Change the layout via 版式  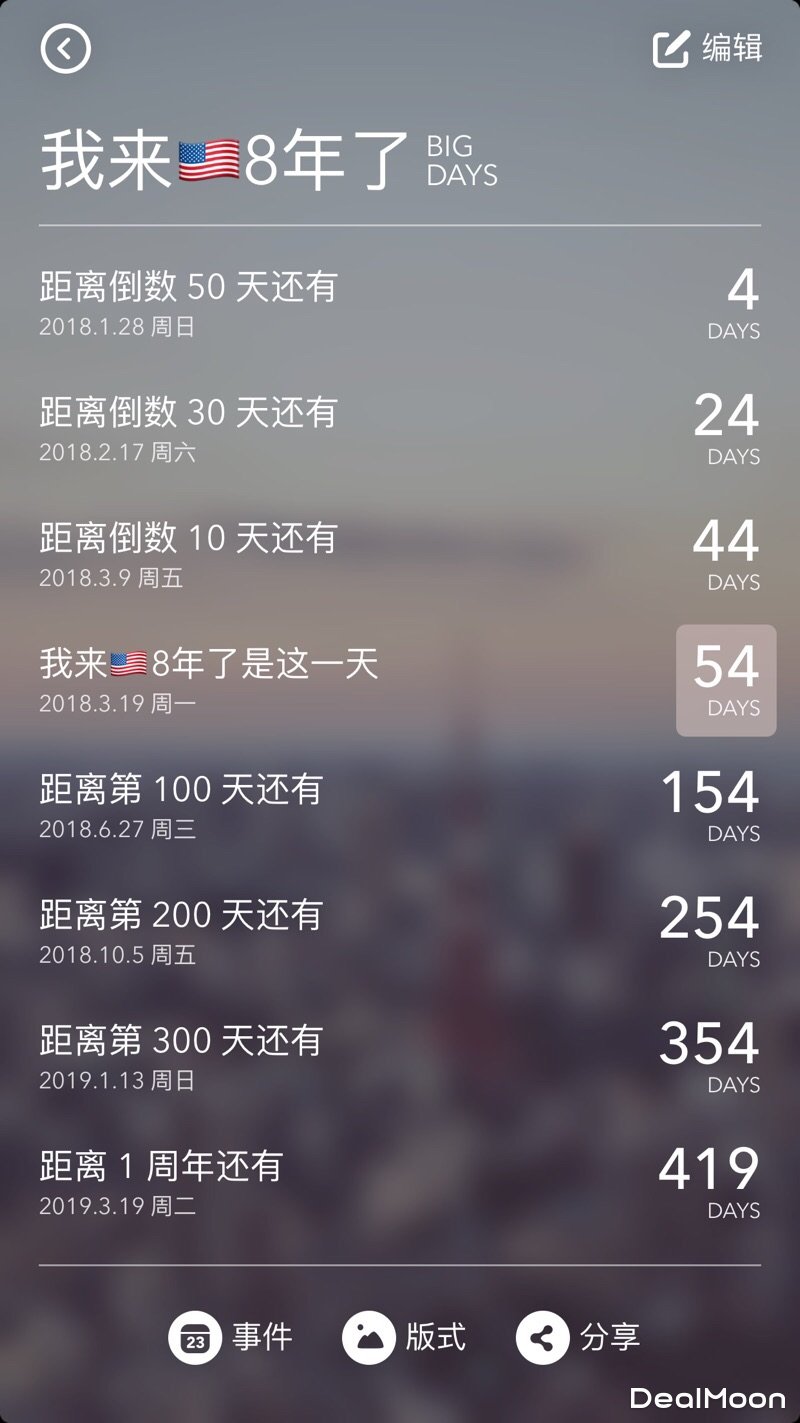pyautogui.click(x=404, y=1337)
